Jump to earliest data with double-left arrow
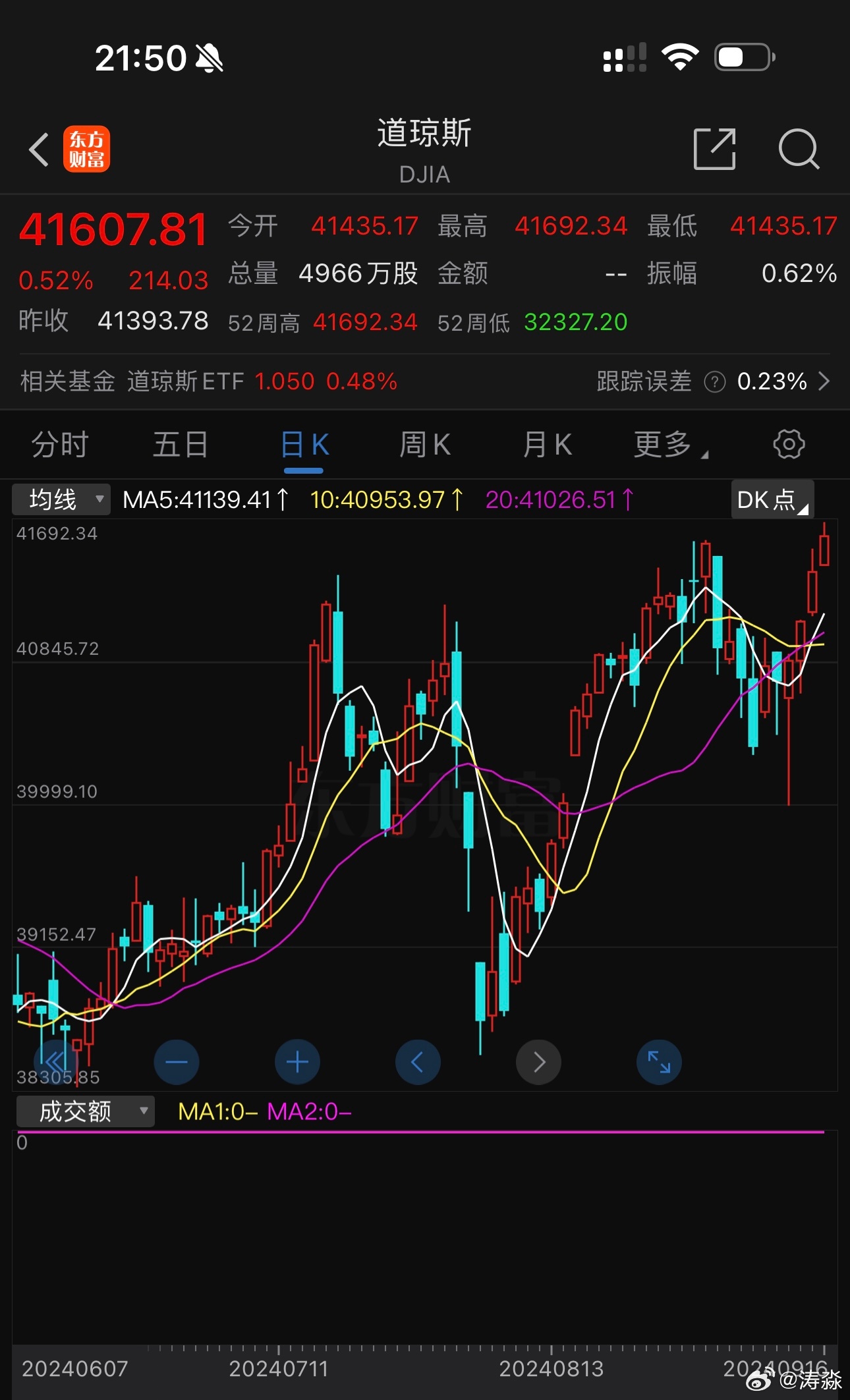Screen dimensions: 850x1400 coord(55,1062)
